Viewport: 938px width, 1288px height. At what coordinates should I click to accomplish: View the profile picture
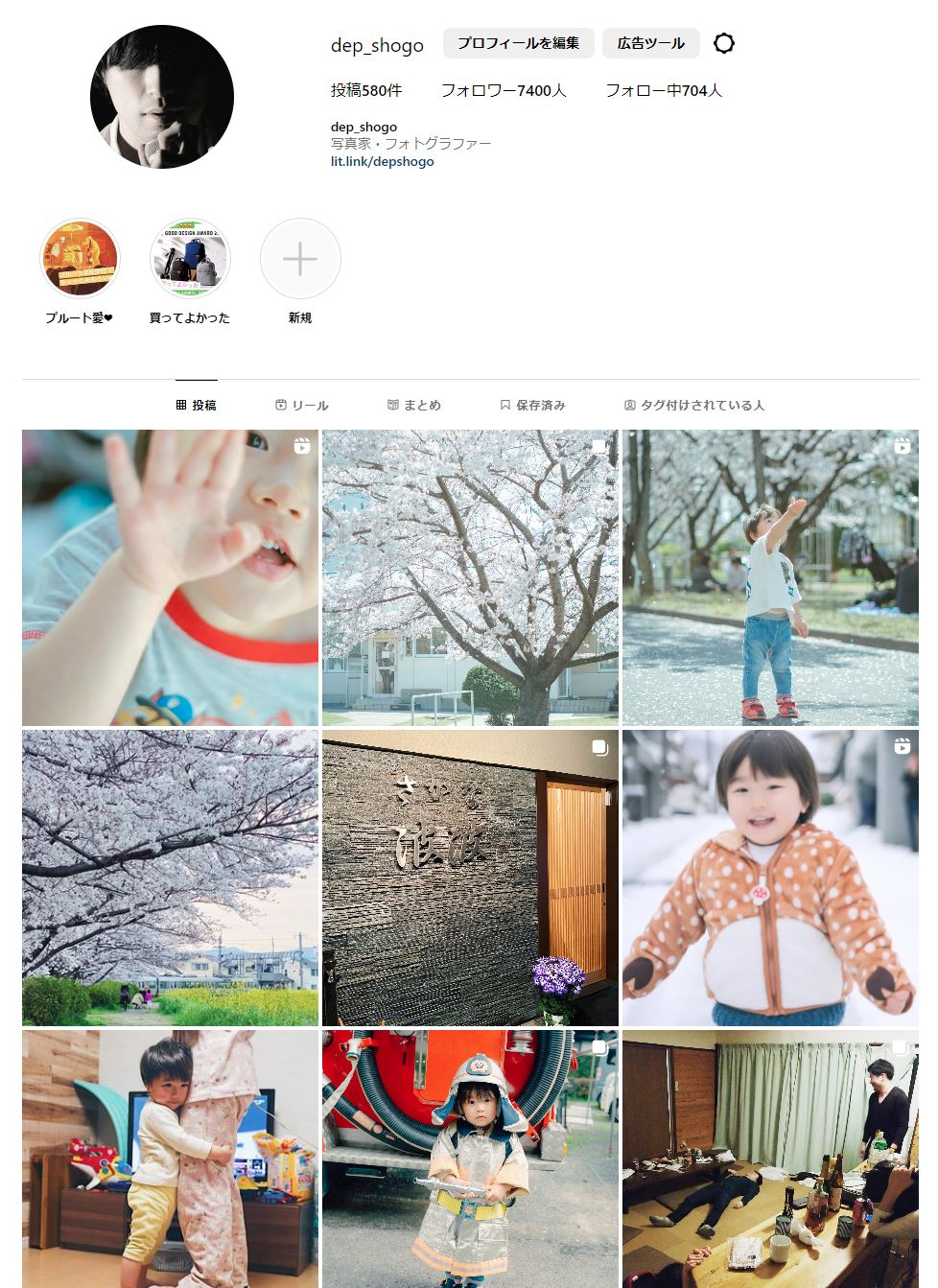162,97
